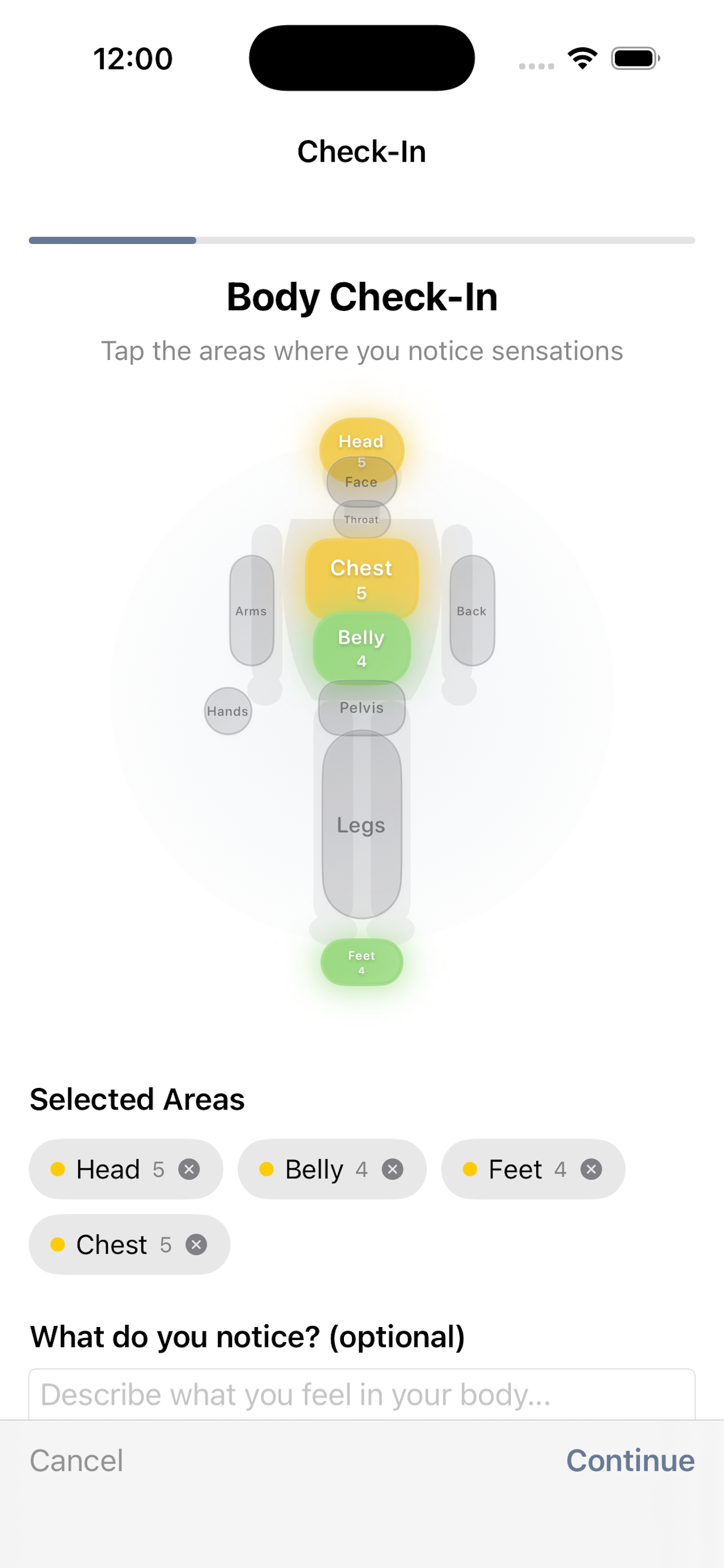
Task: Select the Arms region
Action: pyautogui.click(x=251, y=611)
